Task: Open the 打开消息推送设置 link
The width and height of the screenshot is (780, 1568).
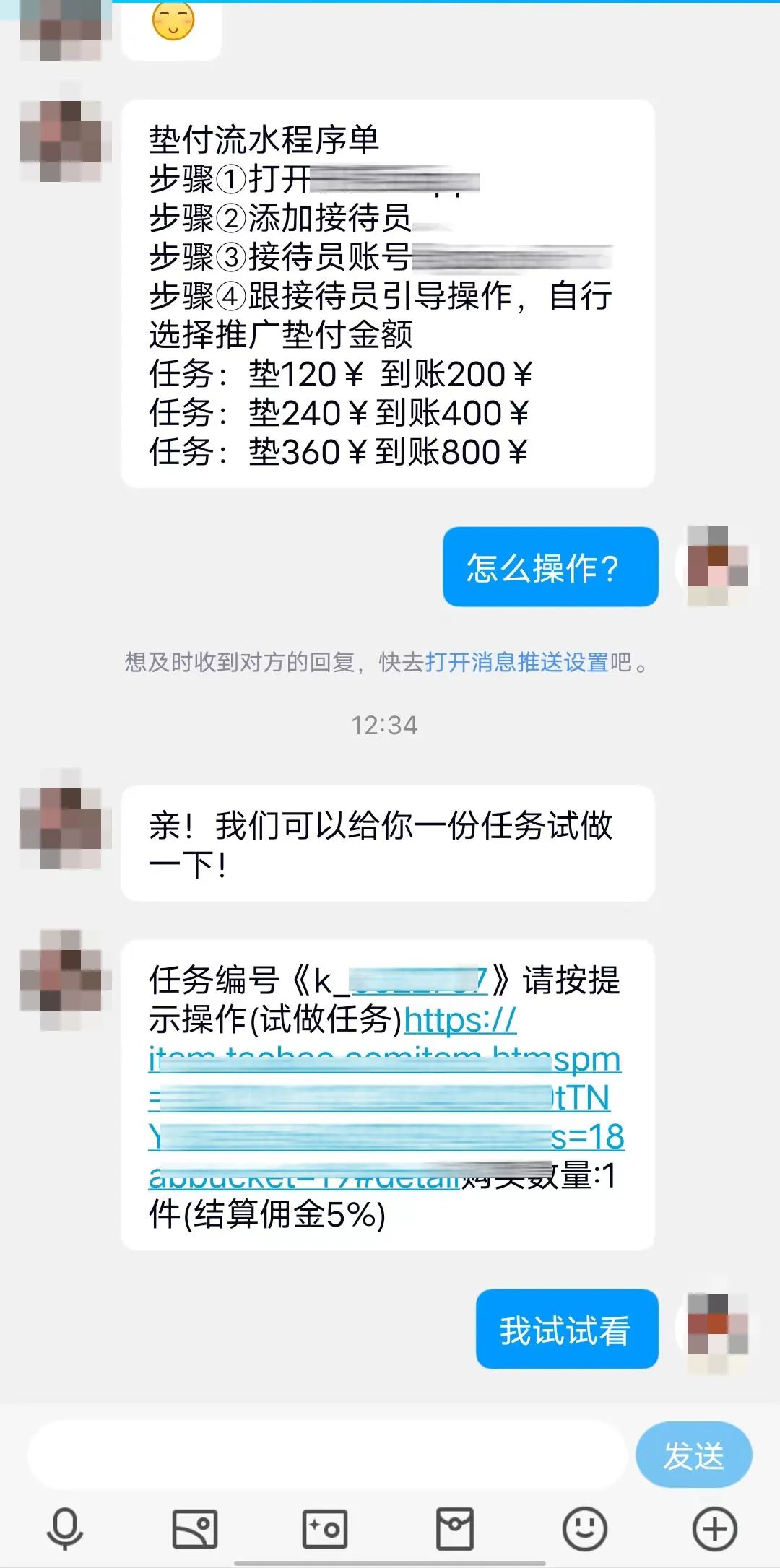Action: tap(517, 662)
